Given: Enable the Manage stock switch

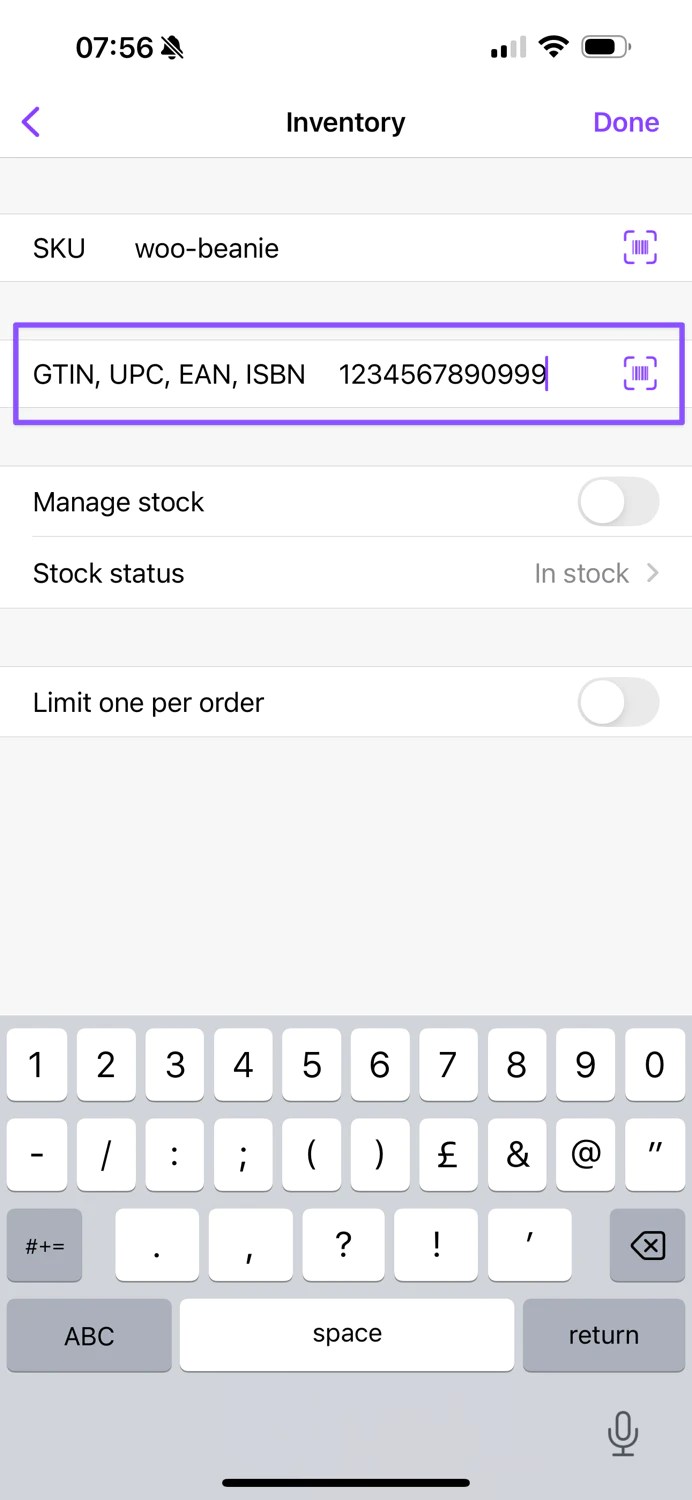Looking at the screenshot, I should [618, 502].
